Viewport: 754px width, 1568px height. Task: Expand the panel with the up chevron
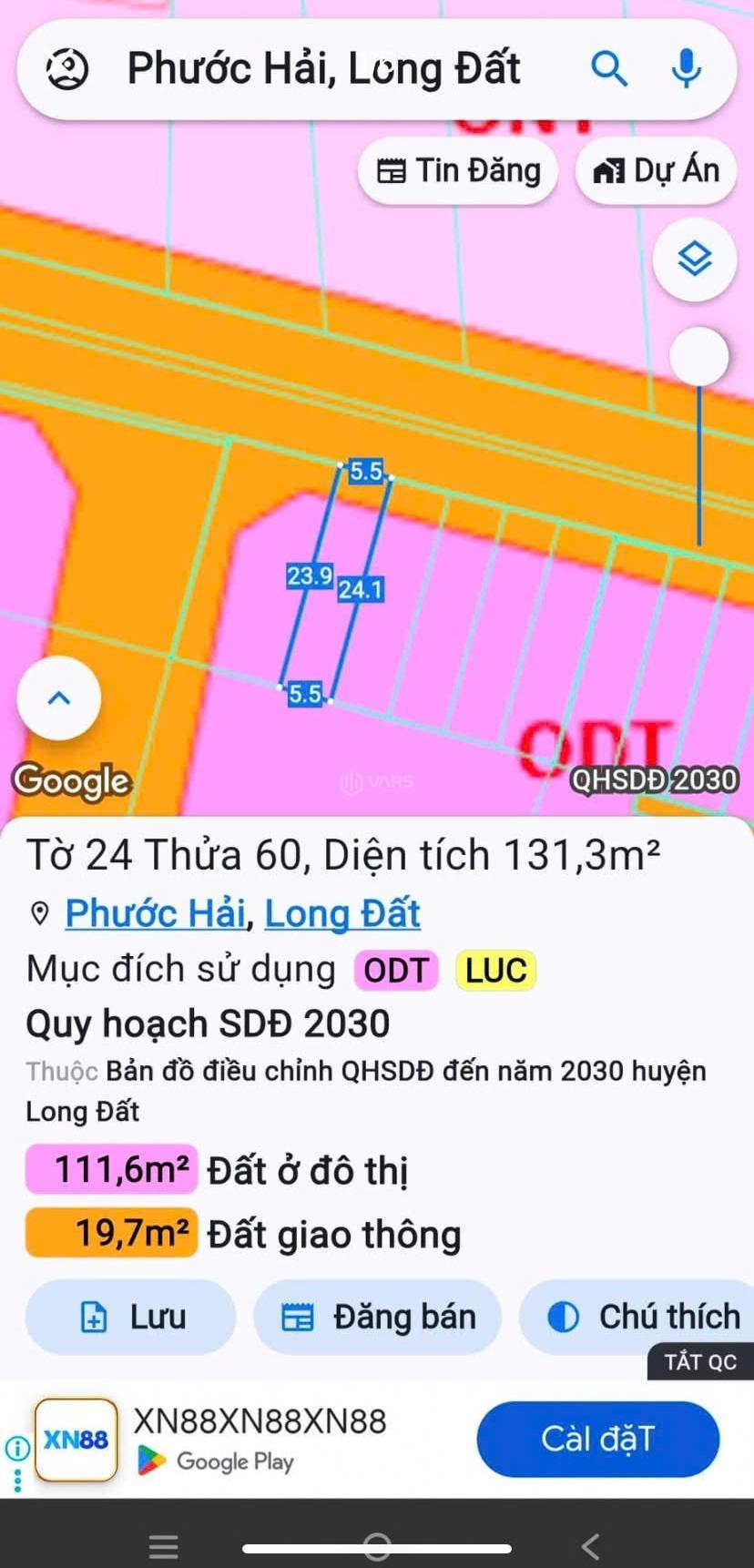point(59,698)
